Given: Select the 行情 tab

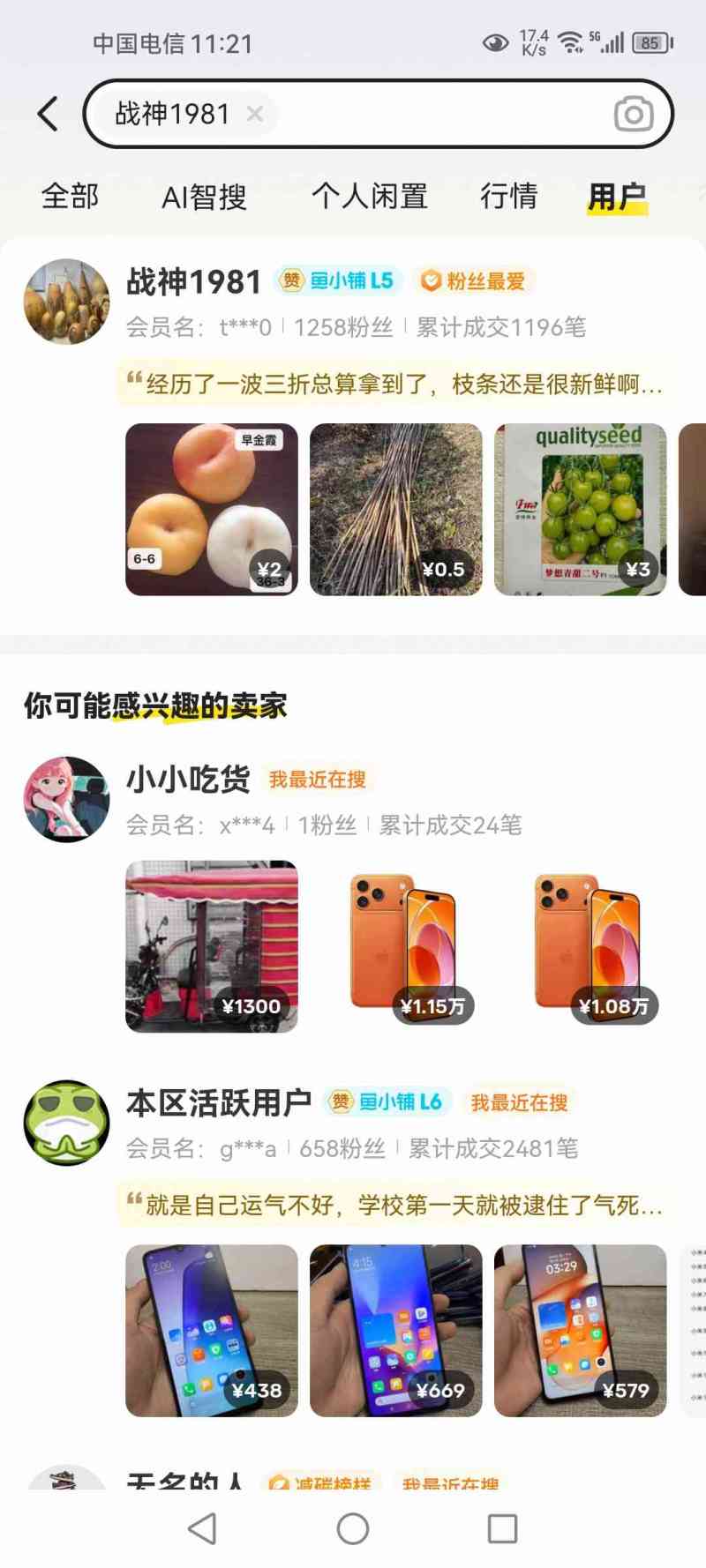Looking at the screenshot, I should coord(508,196).
